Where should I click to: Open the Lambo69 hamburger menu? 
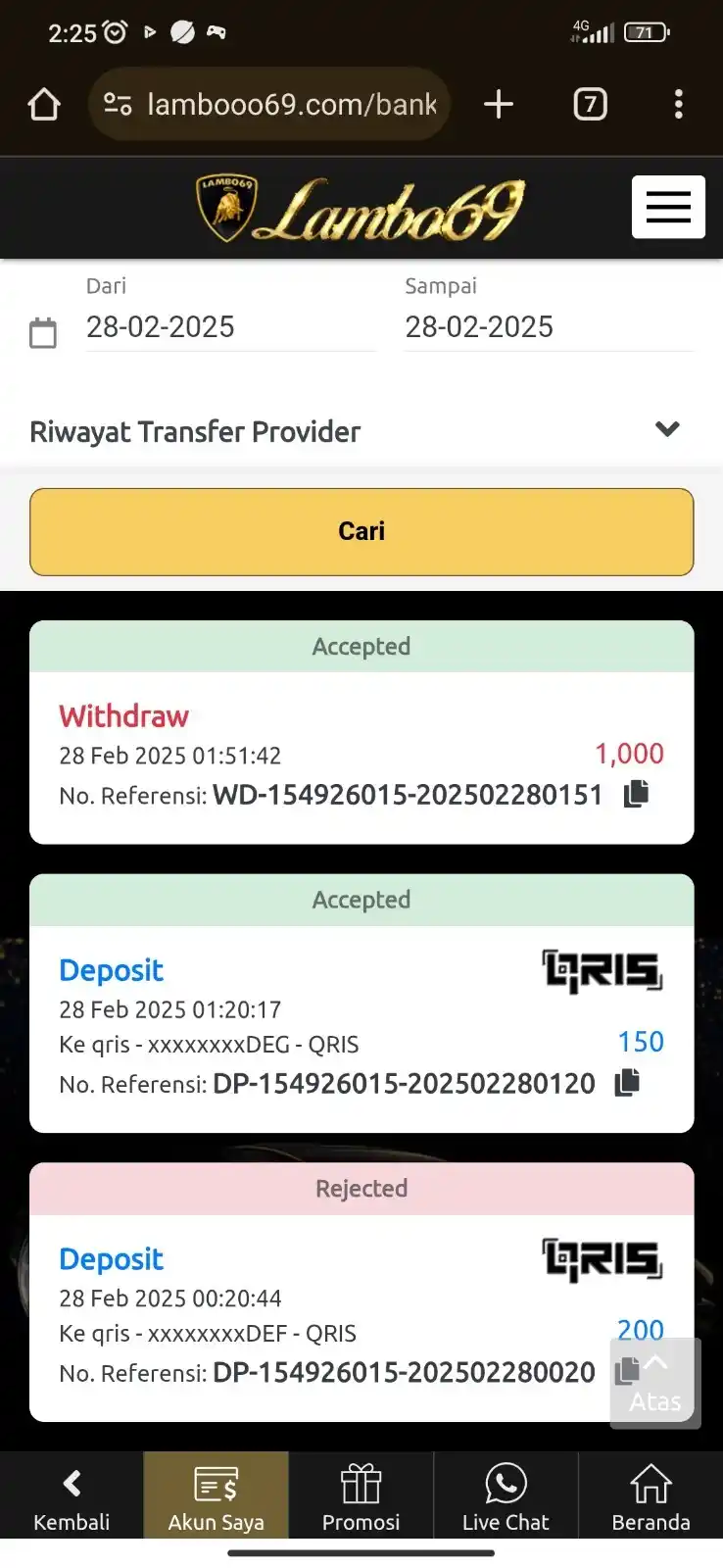coord(668,207)
